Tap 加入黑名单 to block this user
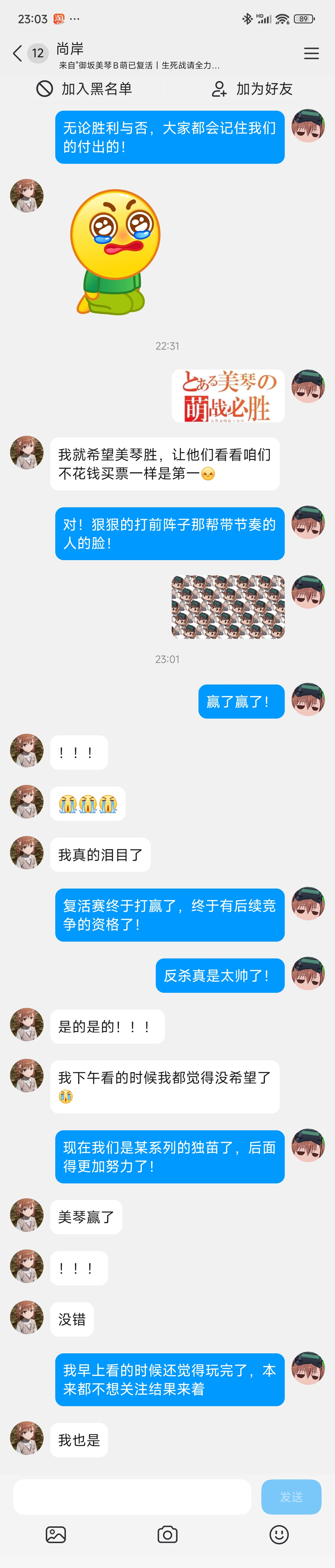 coord(84,89)
